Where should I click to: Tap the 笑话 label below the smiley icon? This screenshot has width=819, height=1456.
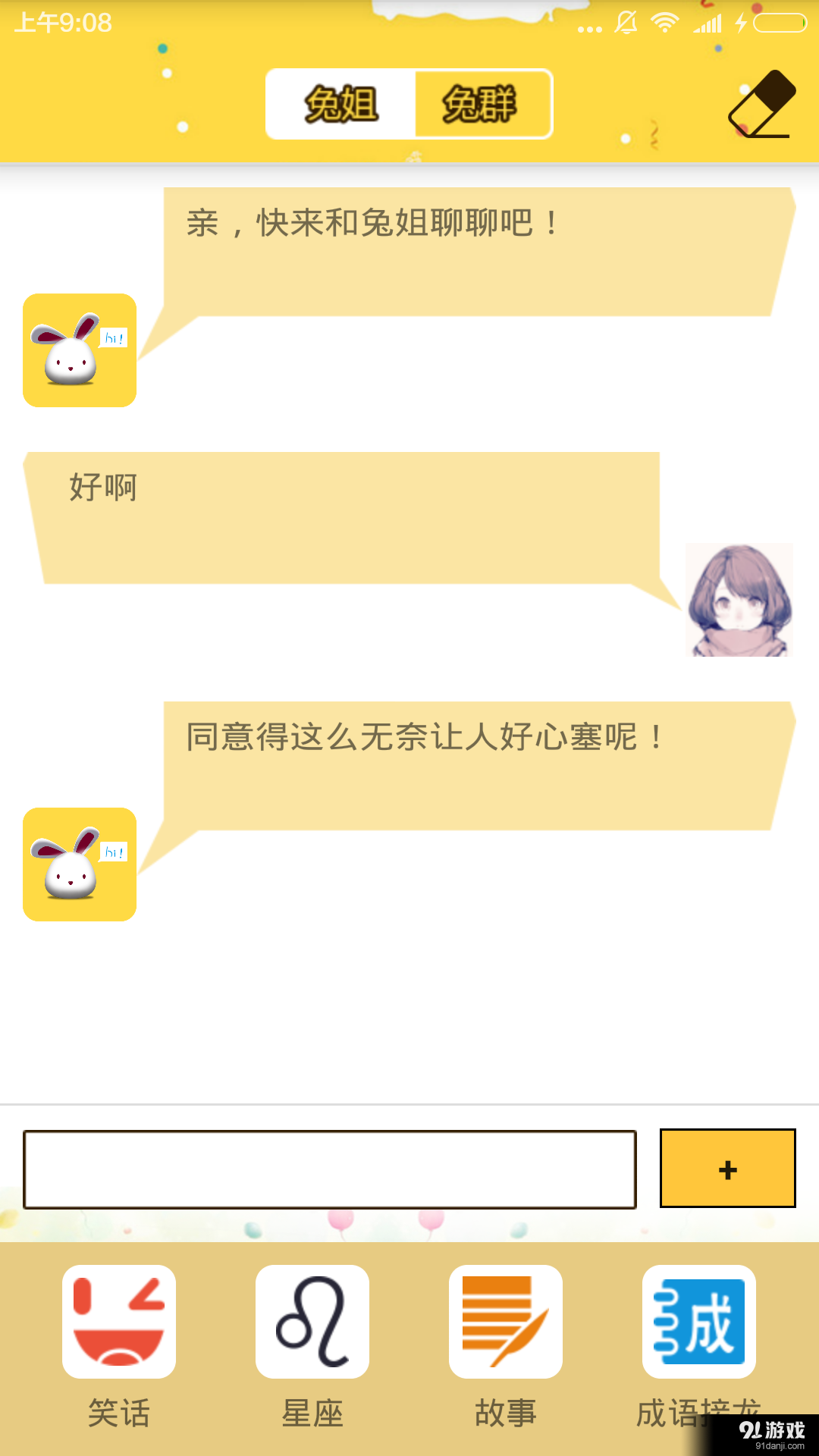(118, 1412)
